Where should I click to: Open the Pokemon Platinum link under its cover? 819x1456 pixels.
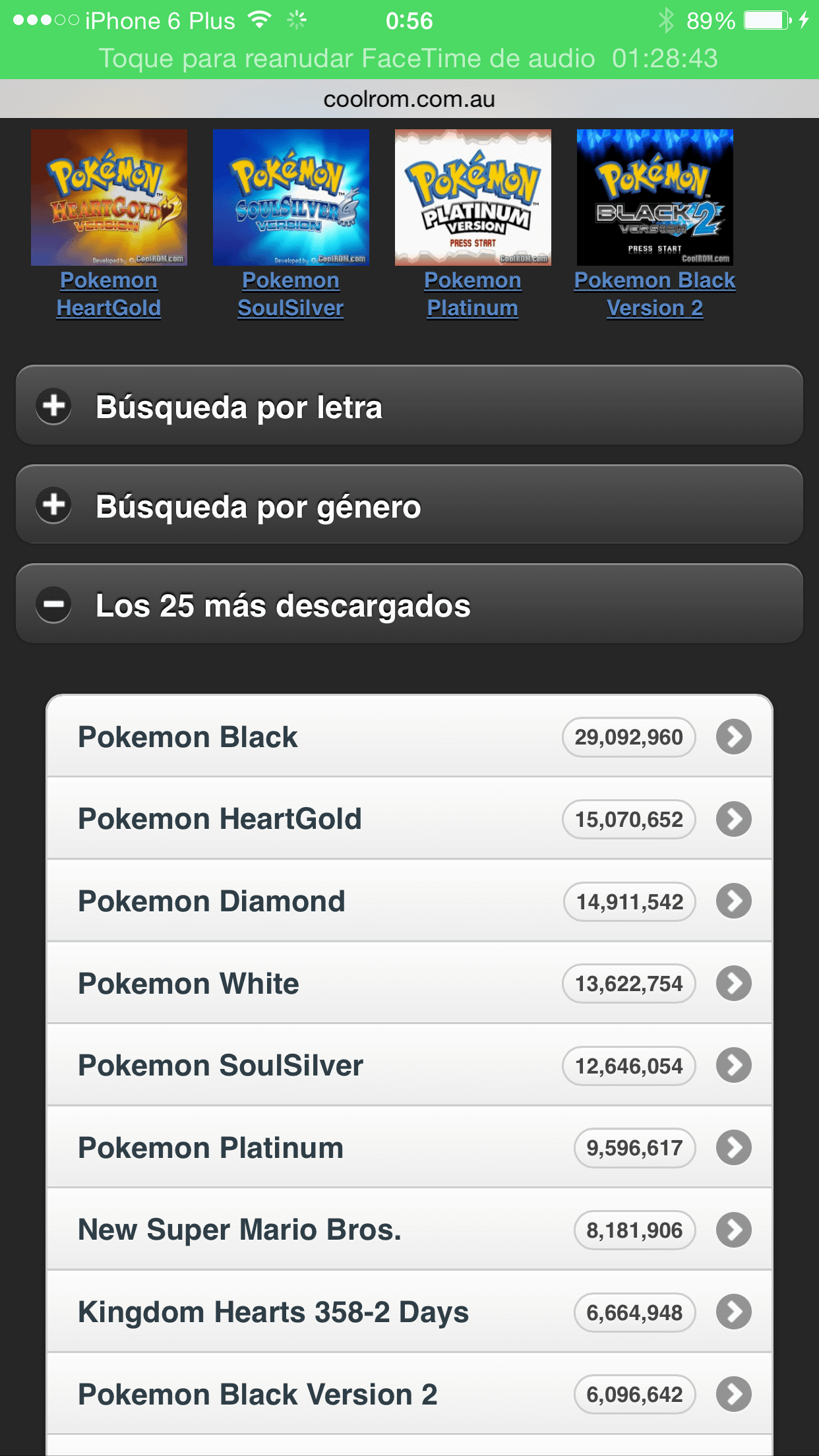click(x=472, y=294)
